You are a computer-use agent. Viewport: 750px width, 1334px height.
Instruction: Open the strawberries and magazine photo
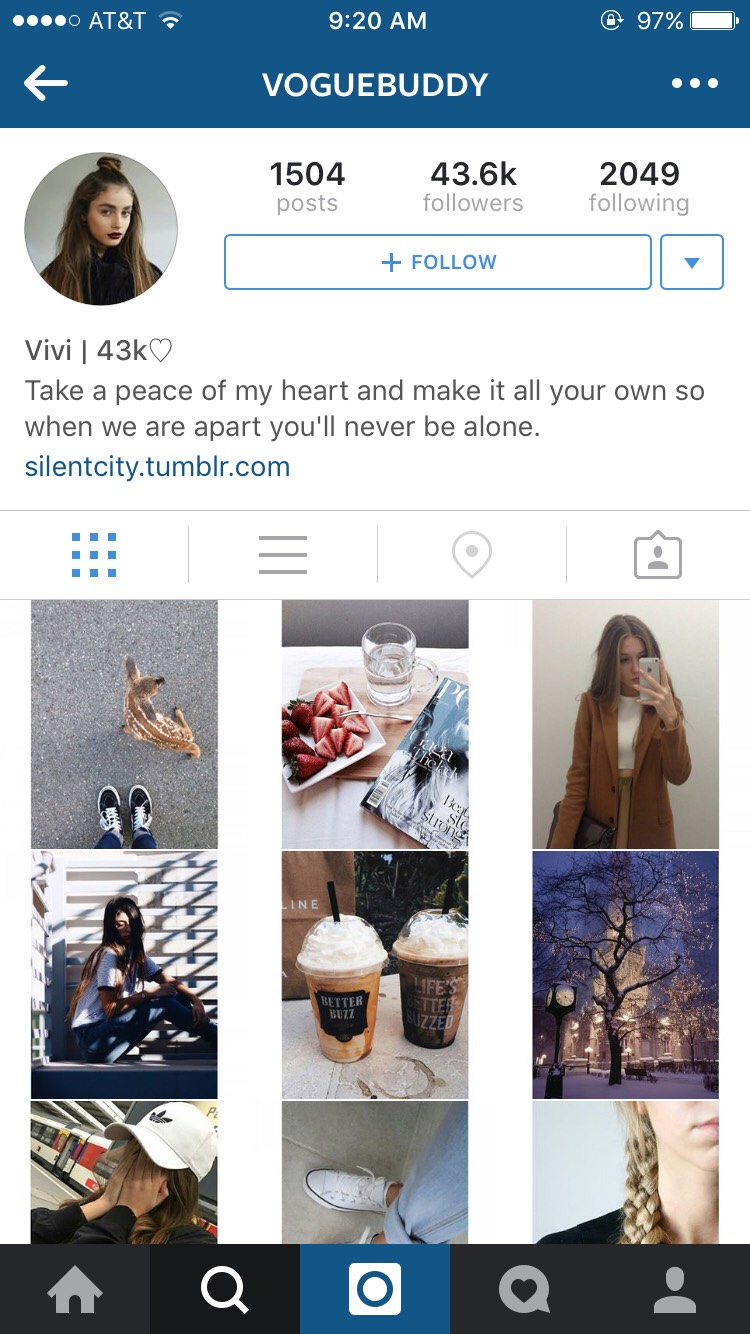click(375, 724)
